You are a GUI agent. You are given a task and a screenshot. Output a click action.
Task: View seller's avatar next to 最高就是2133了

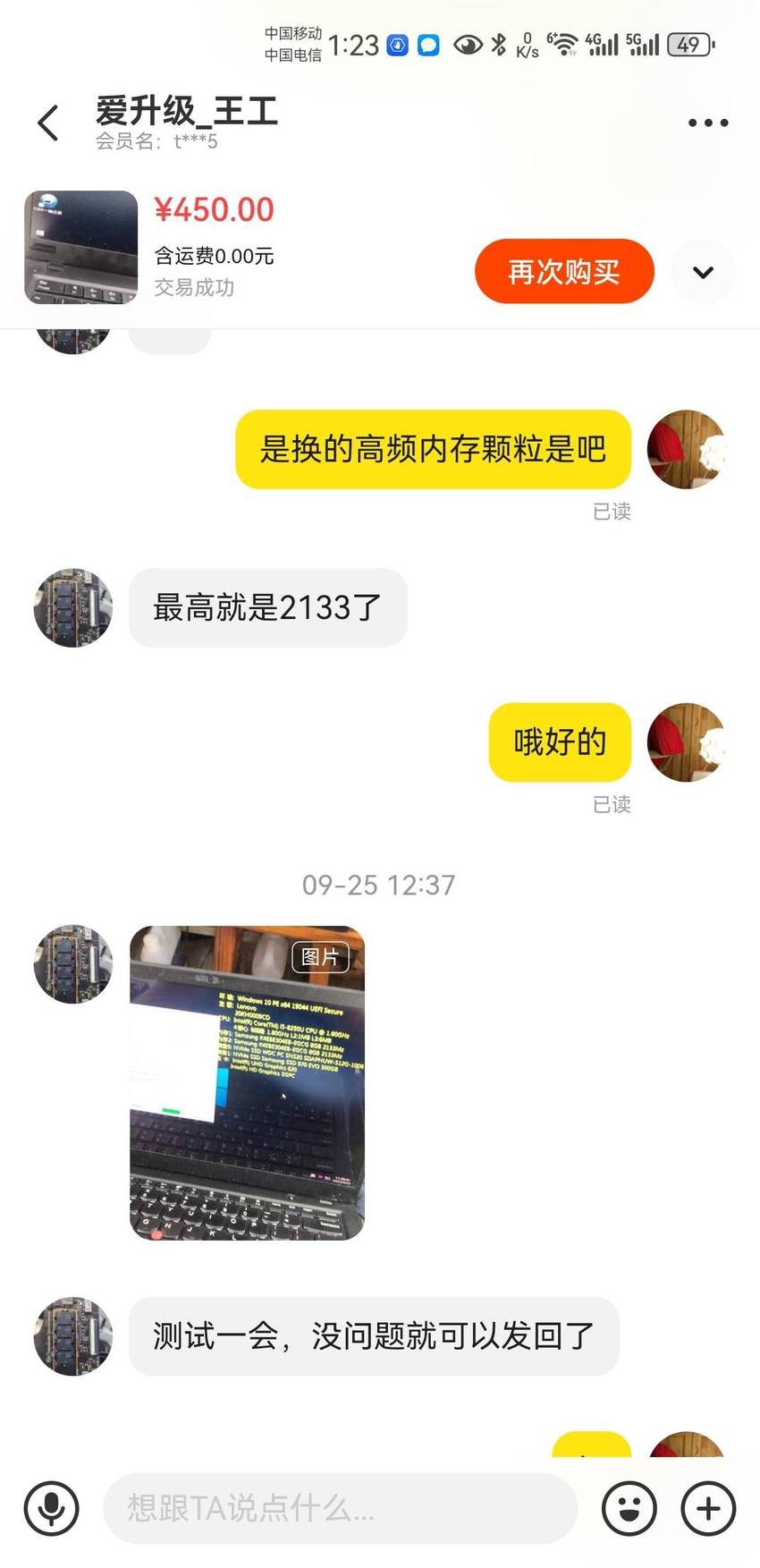point(73,607)
